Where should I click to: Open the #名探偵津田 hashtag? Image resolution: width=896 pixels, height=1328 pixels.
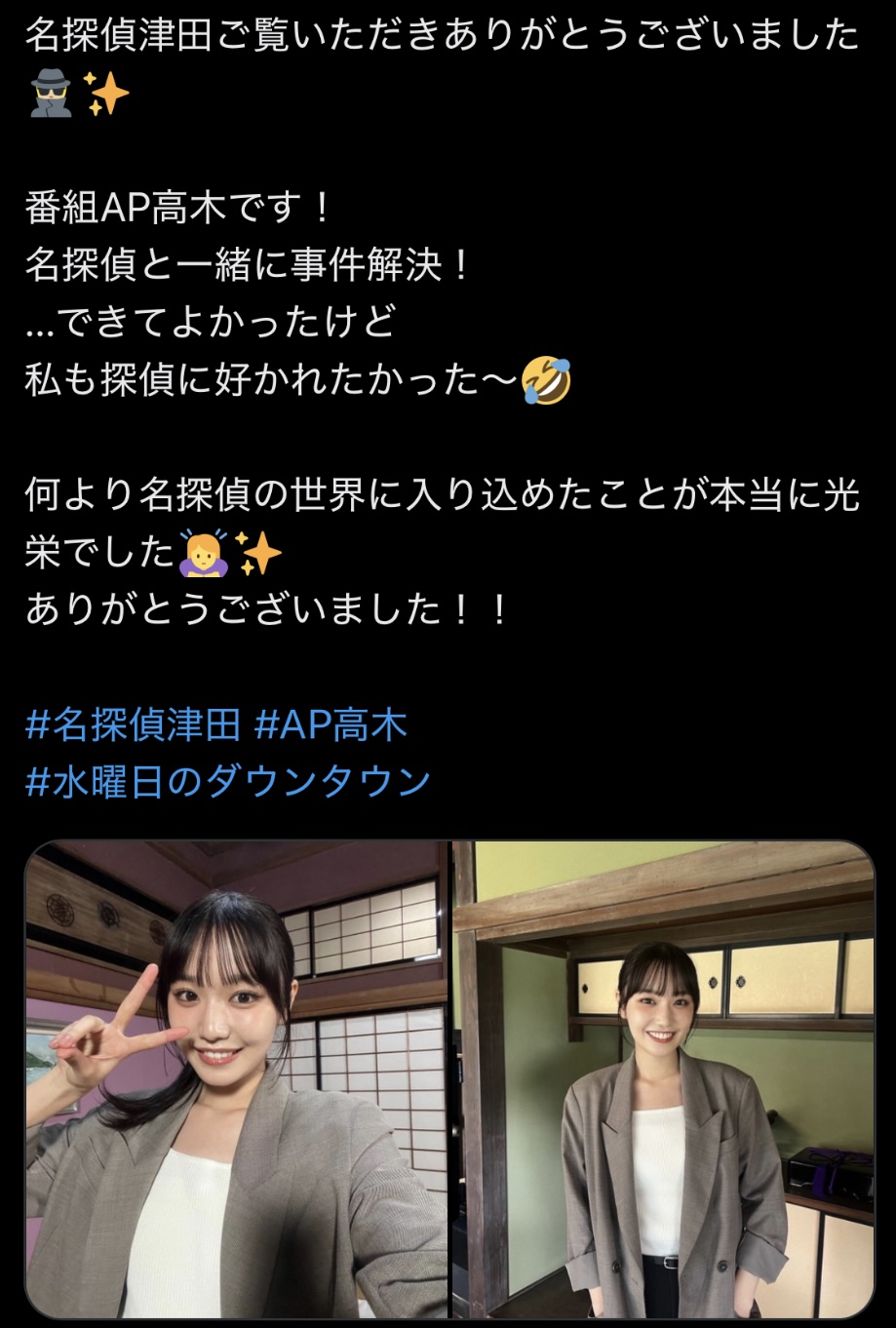coord(133,725)
